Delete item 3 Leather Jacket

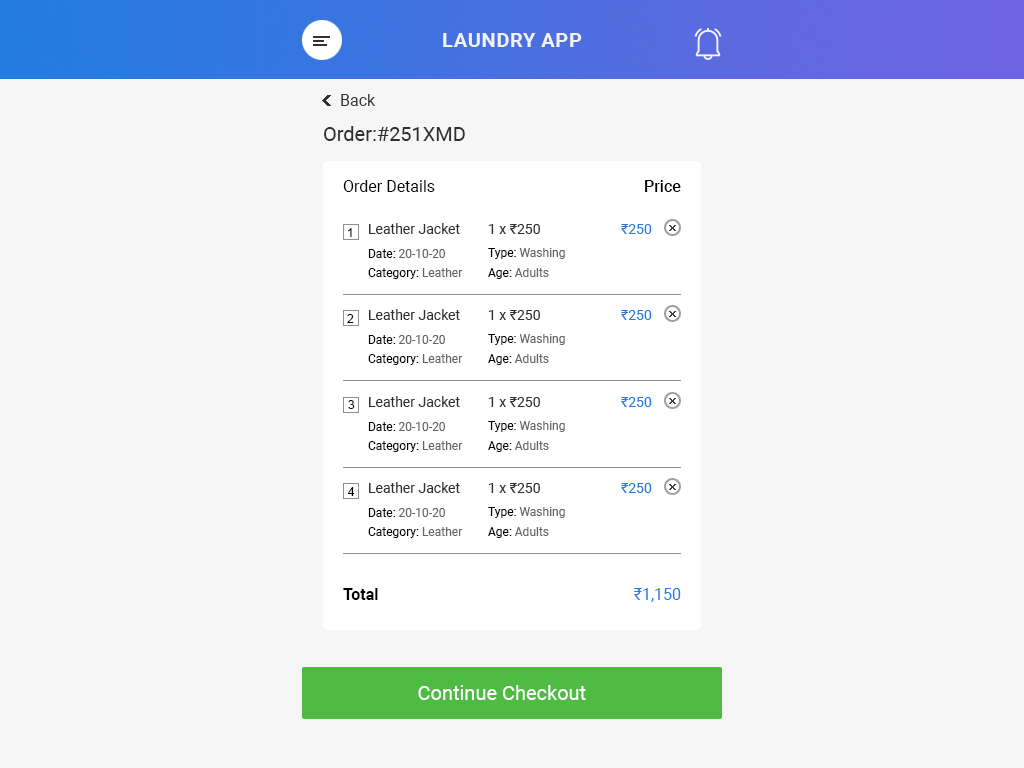673,400
